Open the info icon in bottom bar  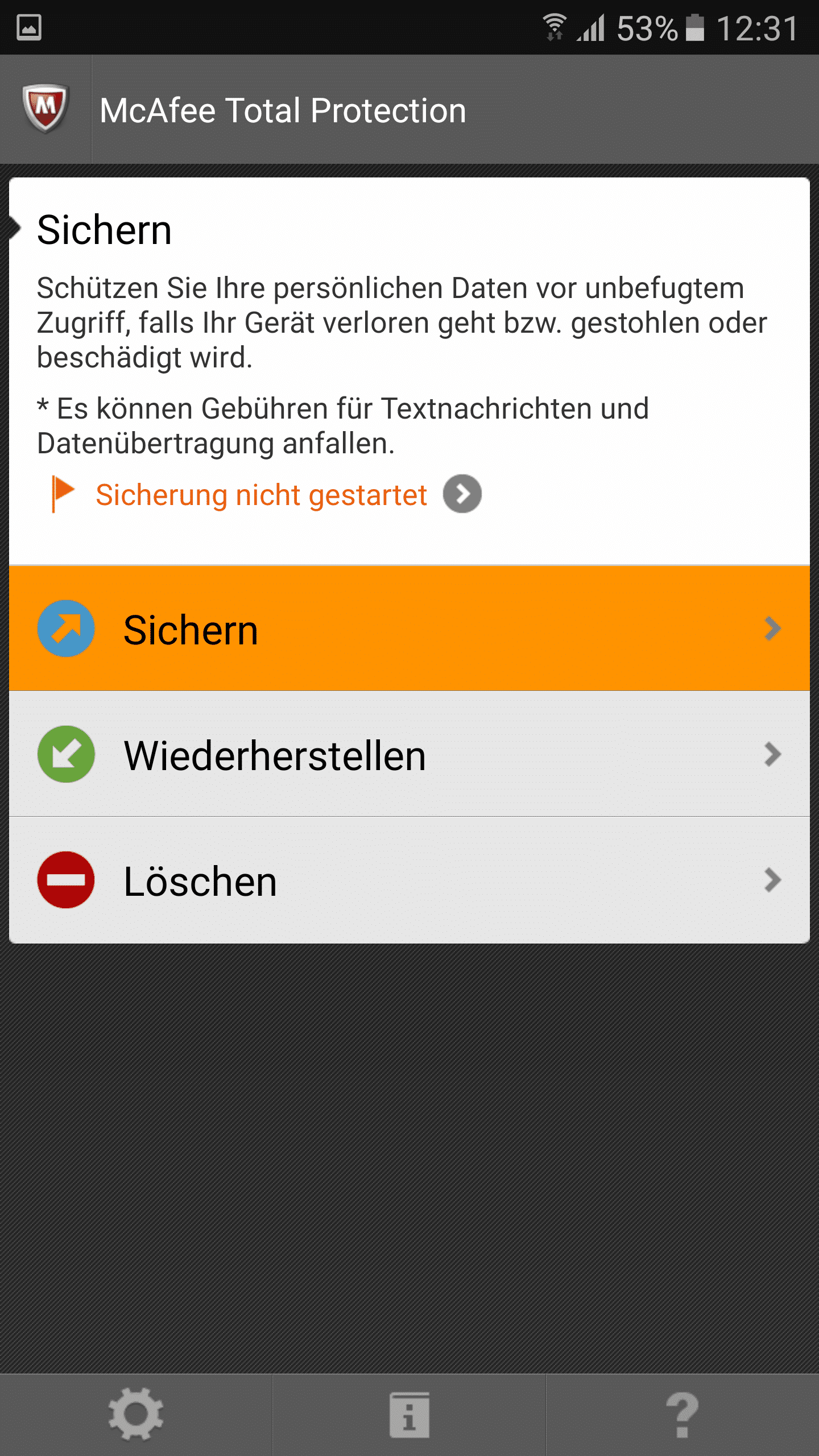[x=409, y=1414]
